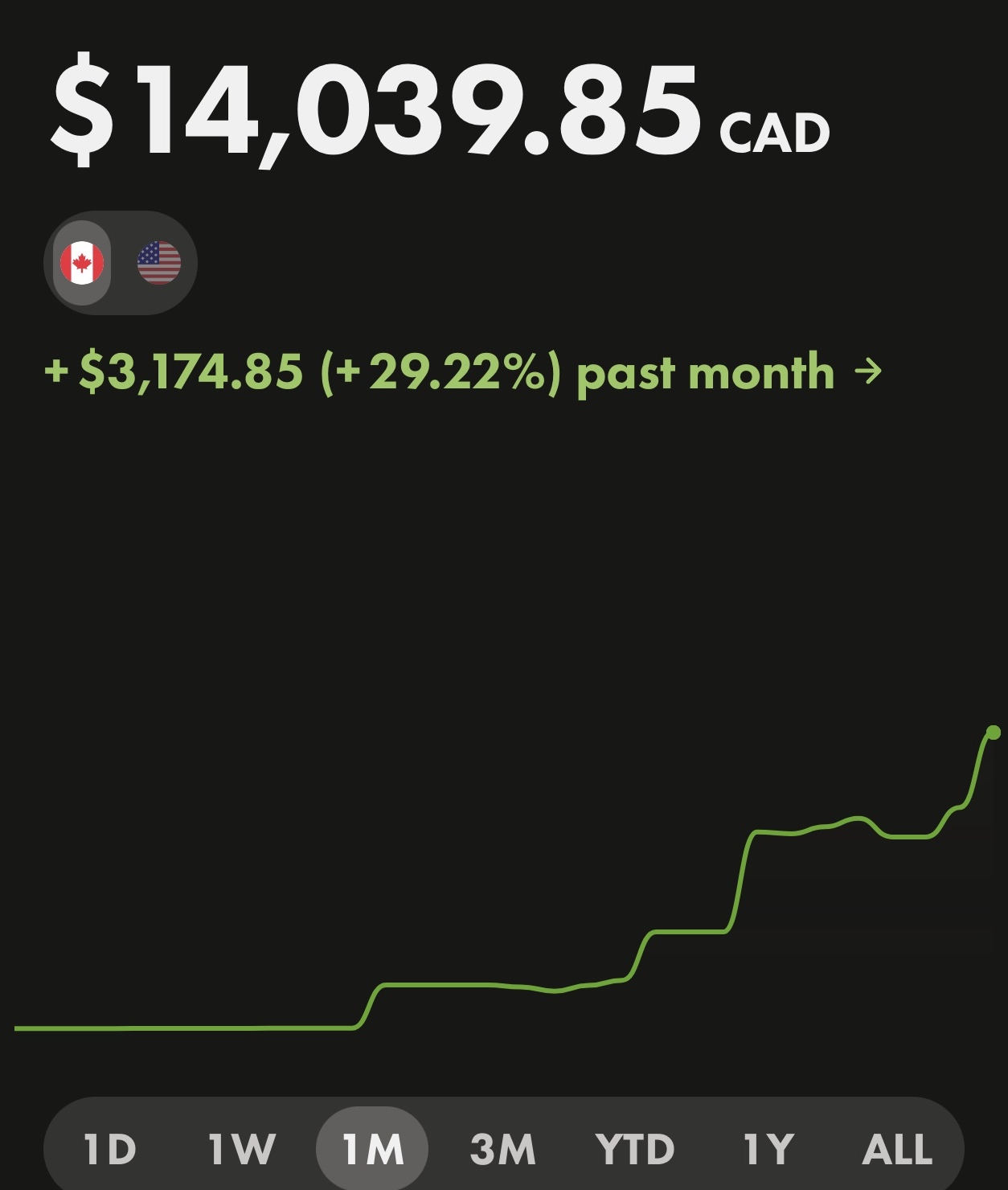Show the 1D chart range
1008x1190 pixels.
(x=110, y=1149)
